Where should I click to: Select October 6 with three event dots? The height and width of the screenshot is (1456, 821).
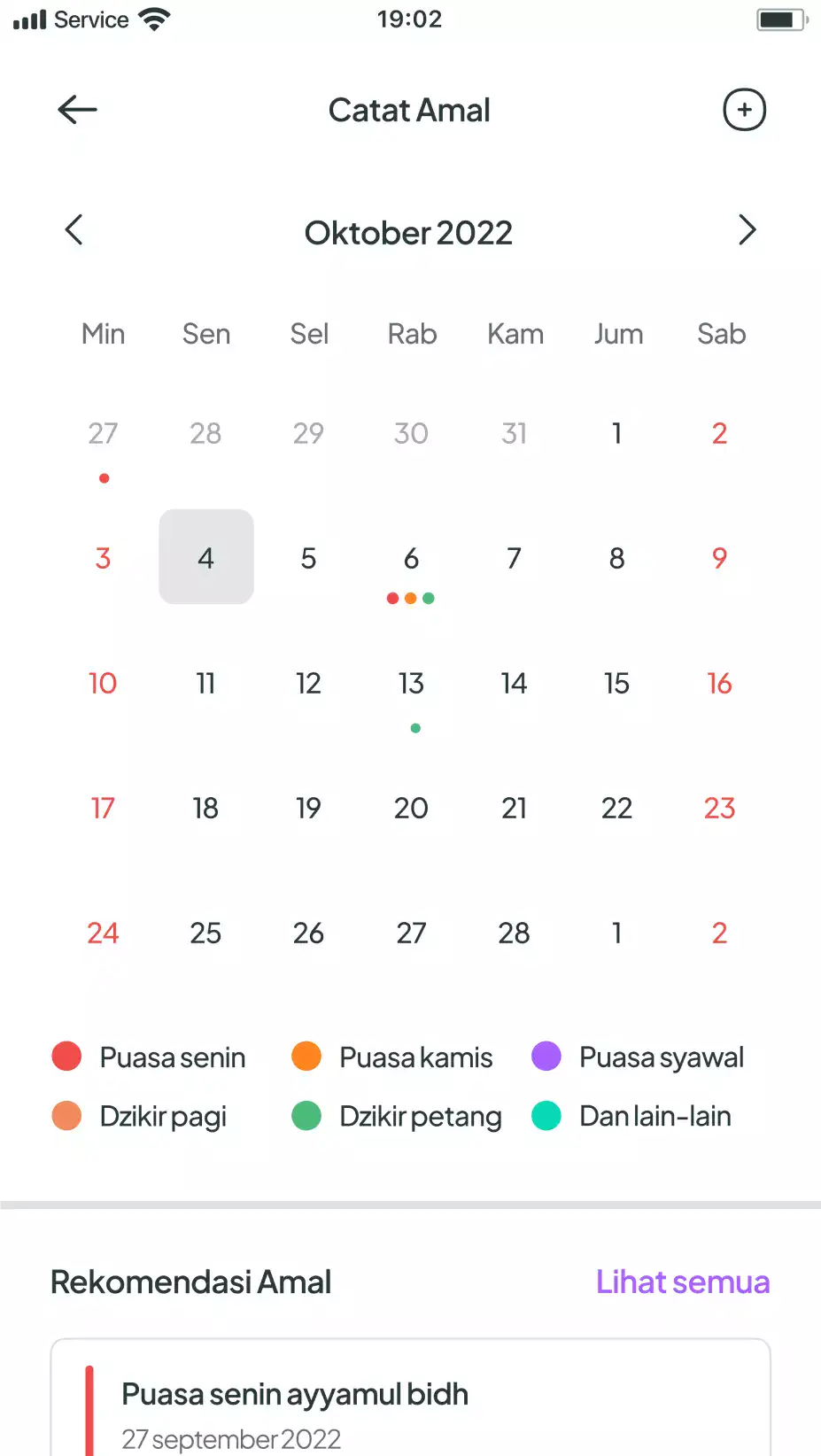(410, 558)
